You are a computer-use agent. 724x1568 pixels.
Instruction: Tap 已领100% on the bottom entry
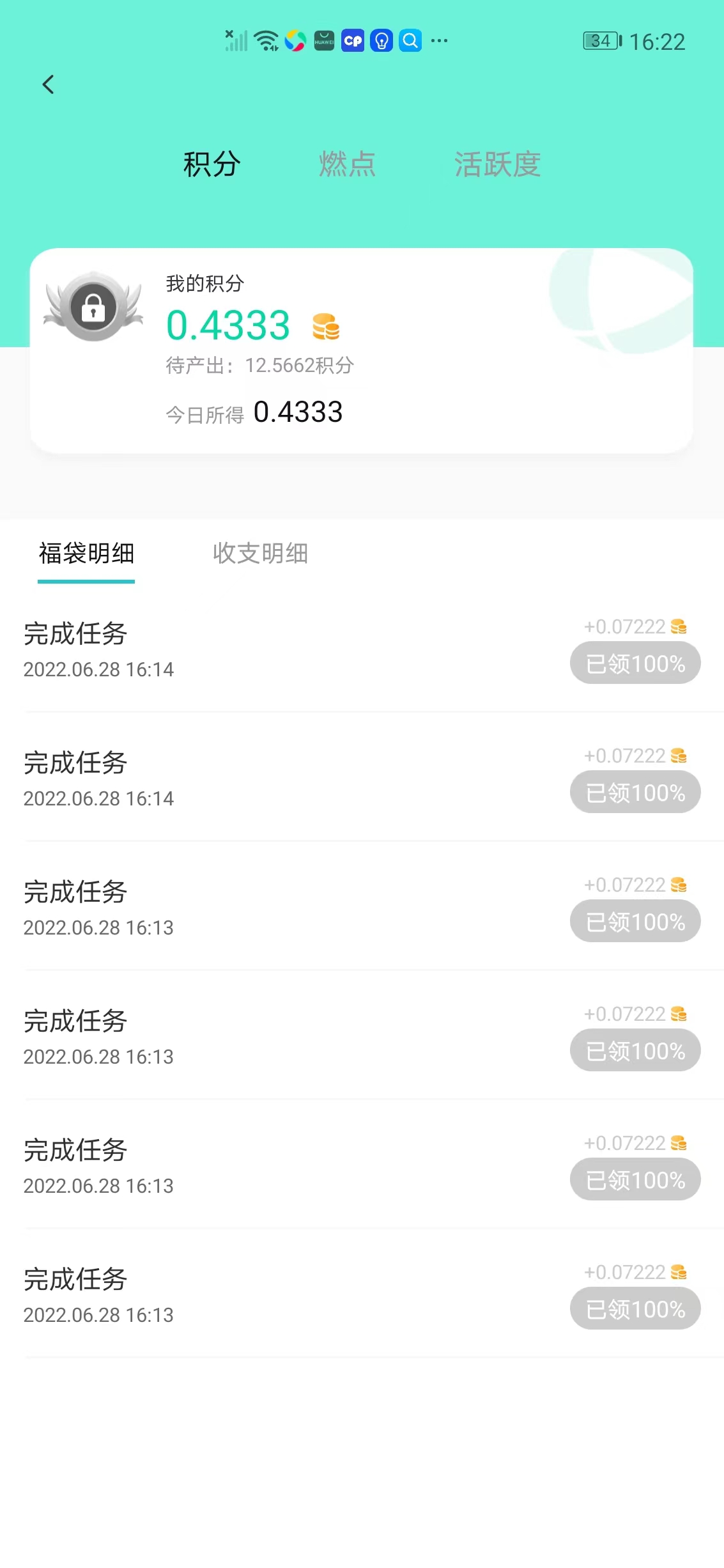tap(635, 1308)
